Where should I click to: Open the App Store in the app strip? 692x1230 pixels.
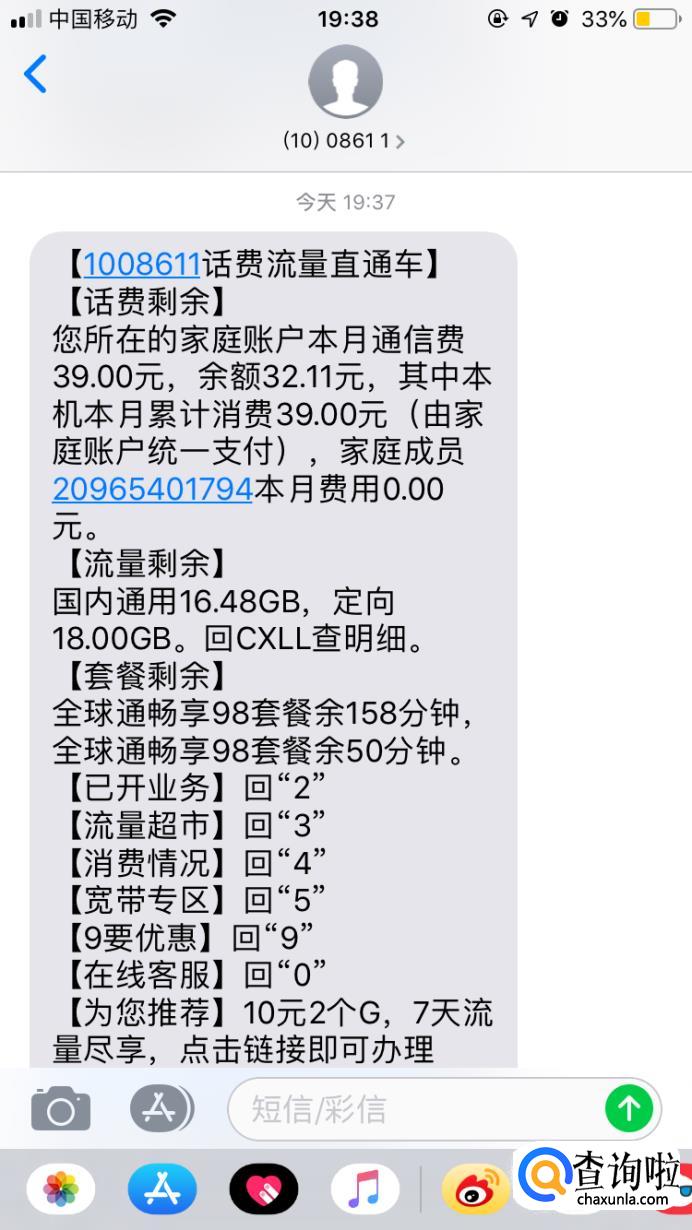coord(162,1189)
